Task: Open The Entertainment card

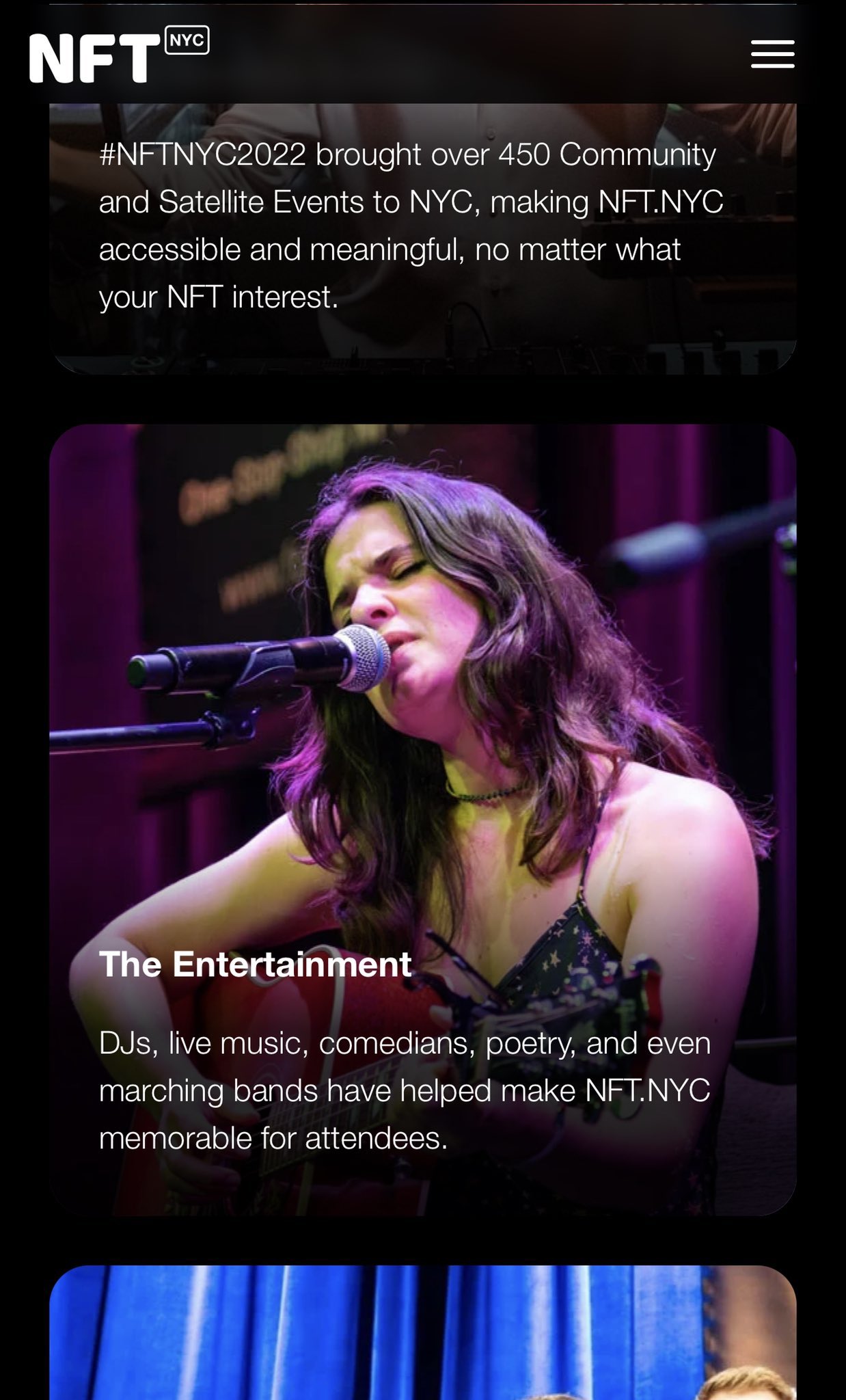Action: [422, 820]
